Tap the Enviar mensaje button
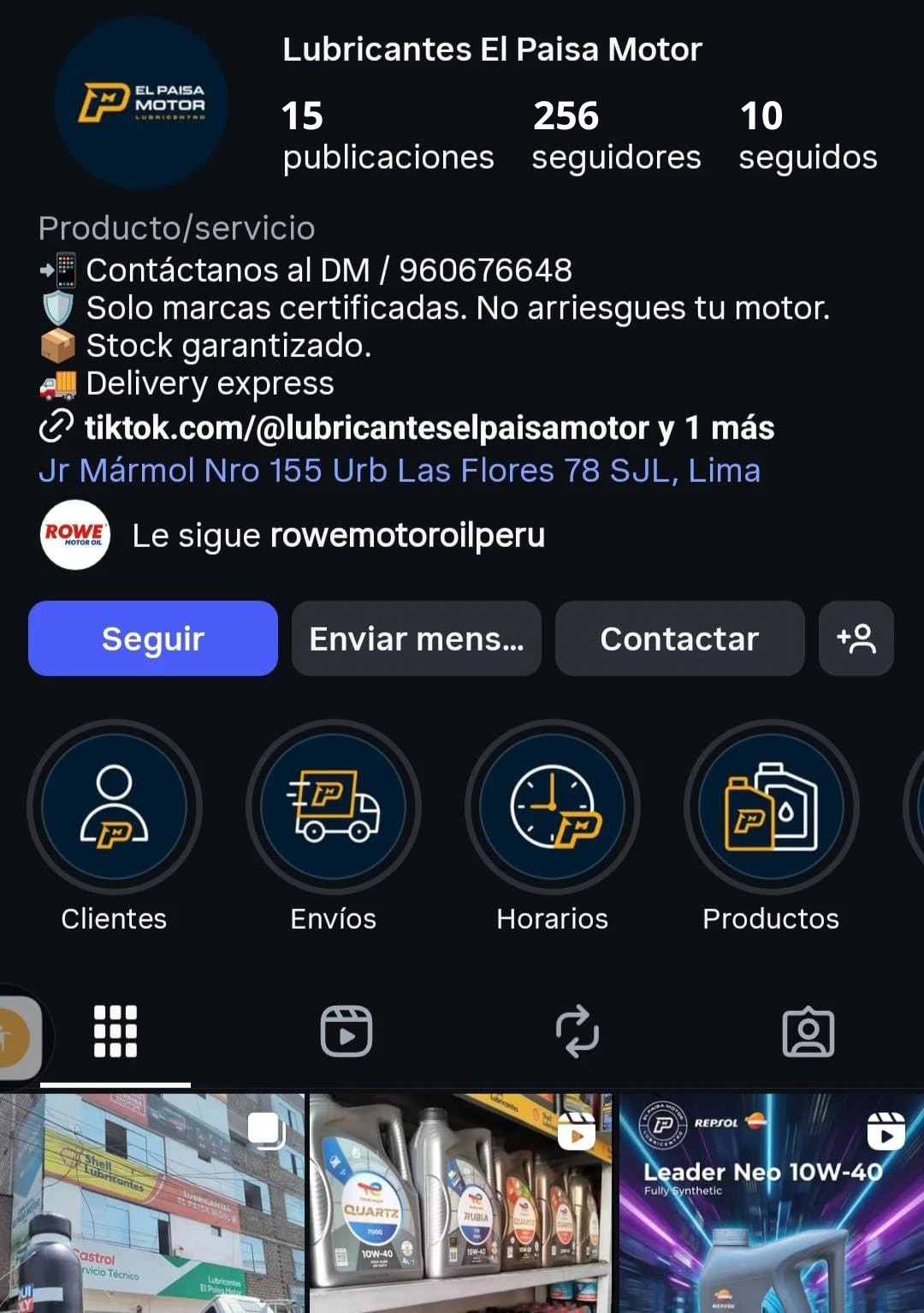924x1313 pixels. point(416,639)
